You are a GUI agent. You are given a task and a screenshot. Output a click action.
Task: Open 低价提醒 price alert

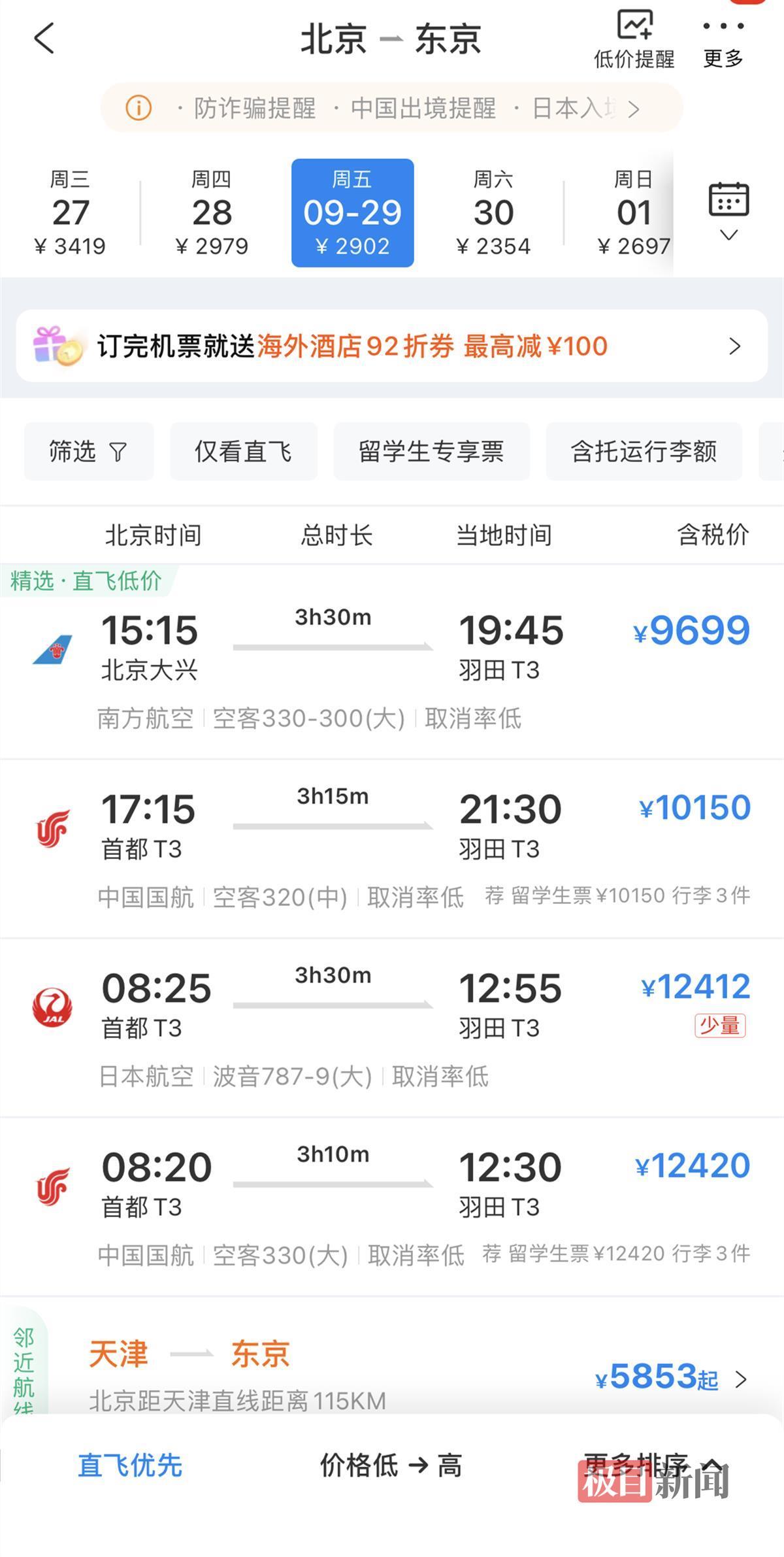point(634,40)
